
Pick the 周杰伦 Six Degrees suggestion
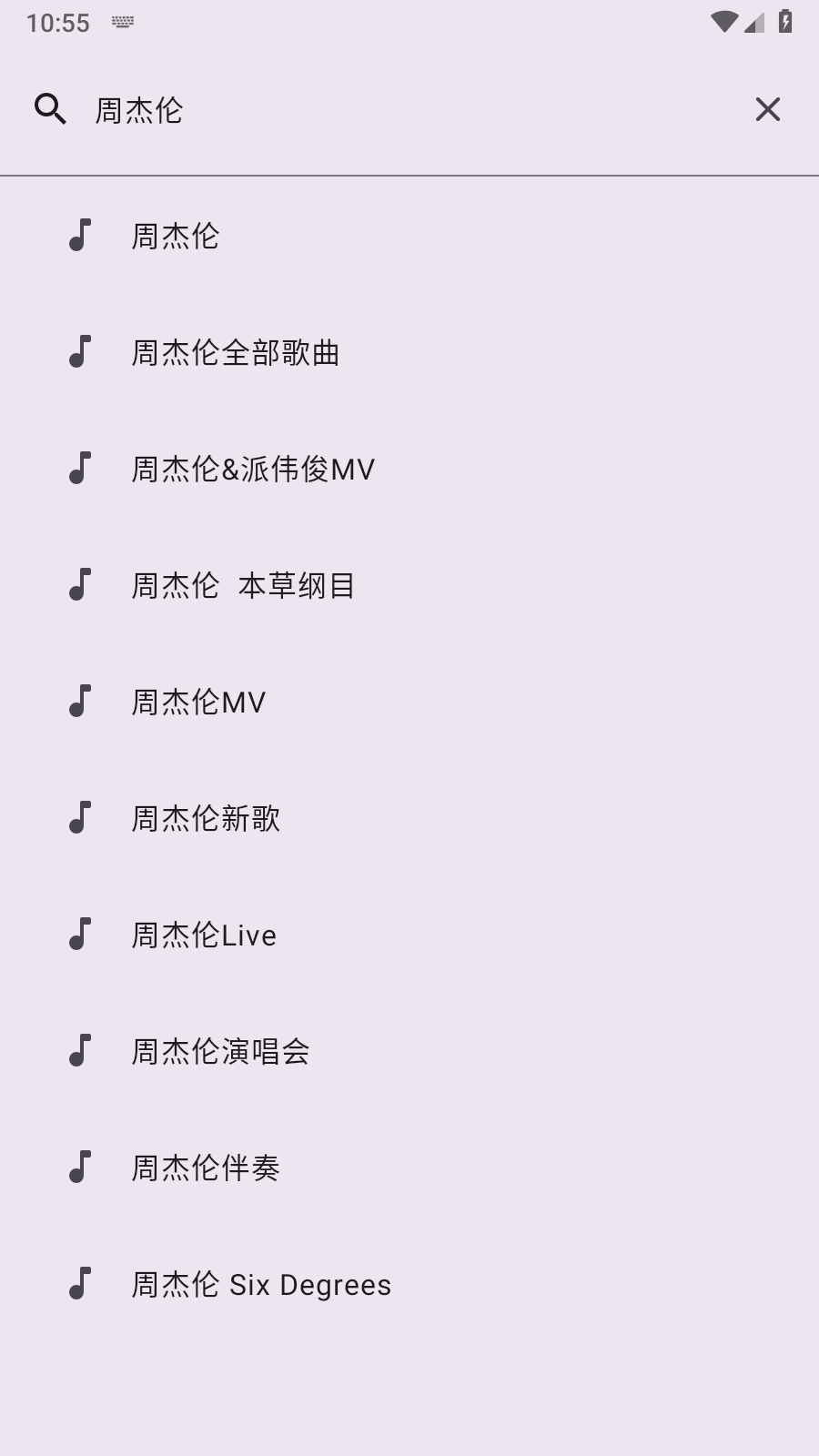[x=409, y=1284]
